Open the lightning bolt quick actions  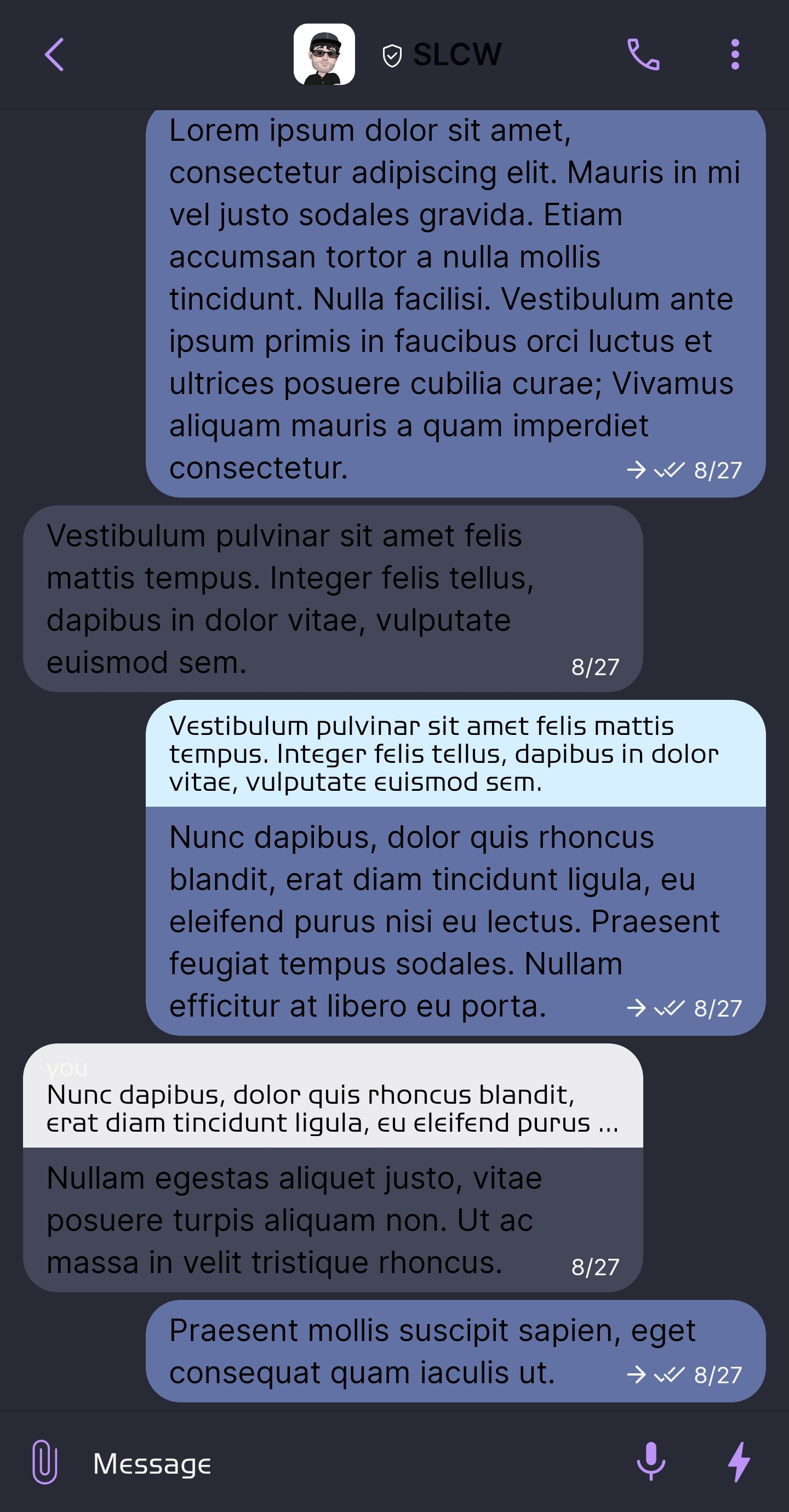pos(739,1462)
